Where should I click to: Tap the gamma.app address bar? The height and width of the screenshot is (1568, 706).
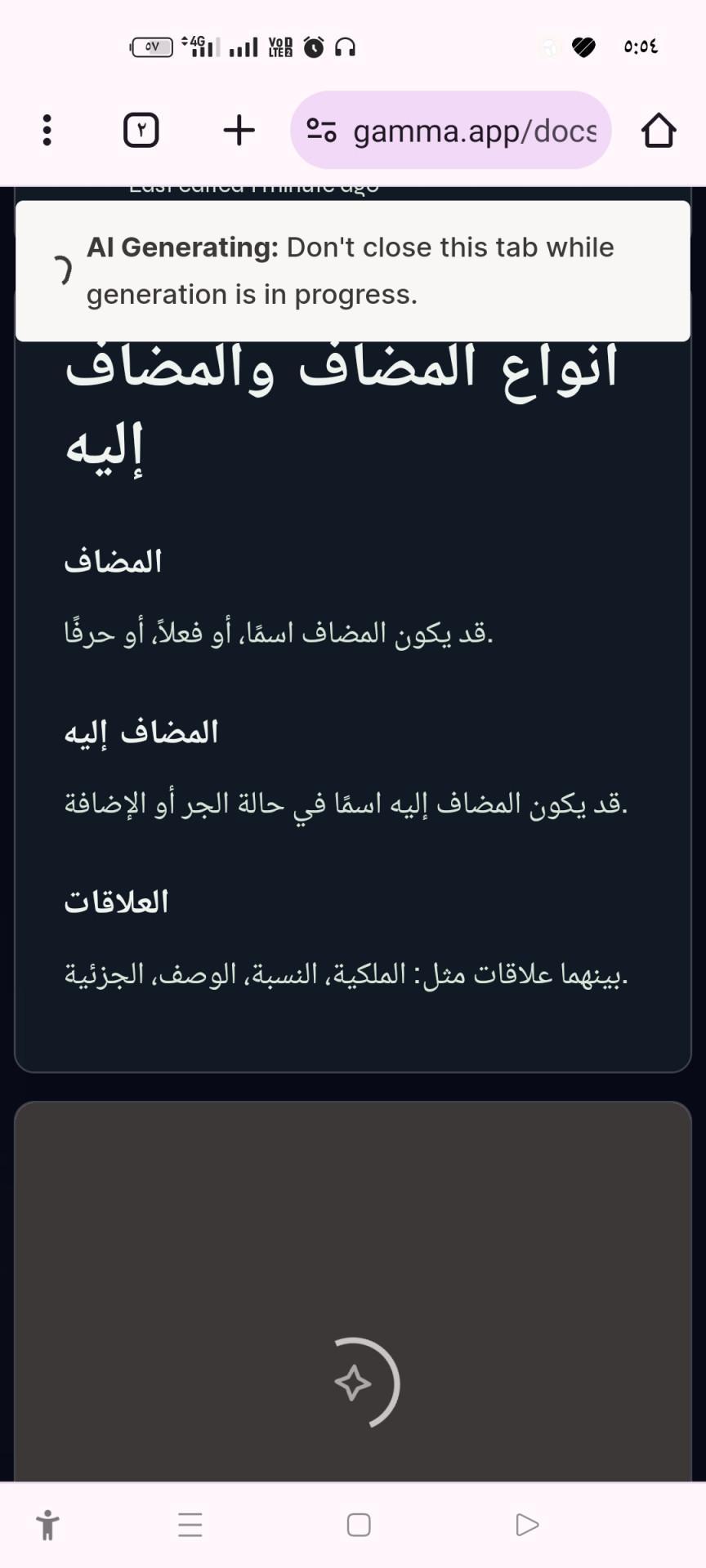click(x=474, y=131)
